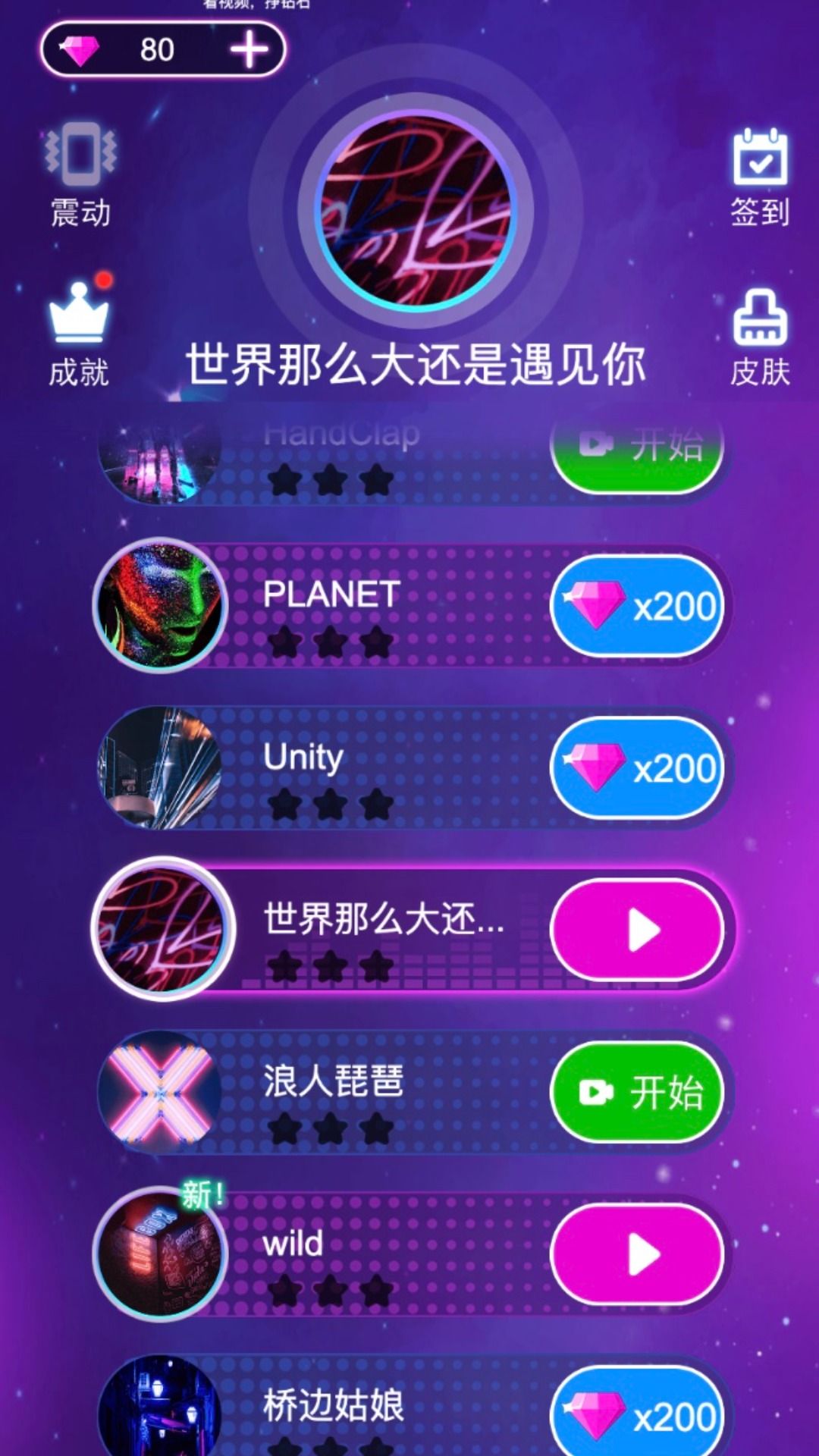The height and width of the screenshot is (1456, 819).
Task: Start 浪人琵琶 by watching a video
Action: [637, 1092]
